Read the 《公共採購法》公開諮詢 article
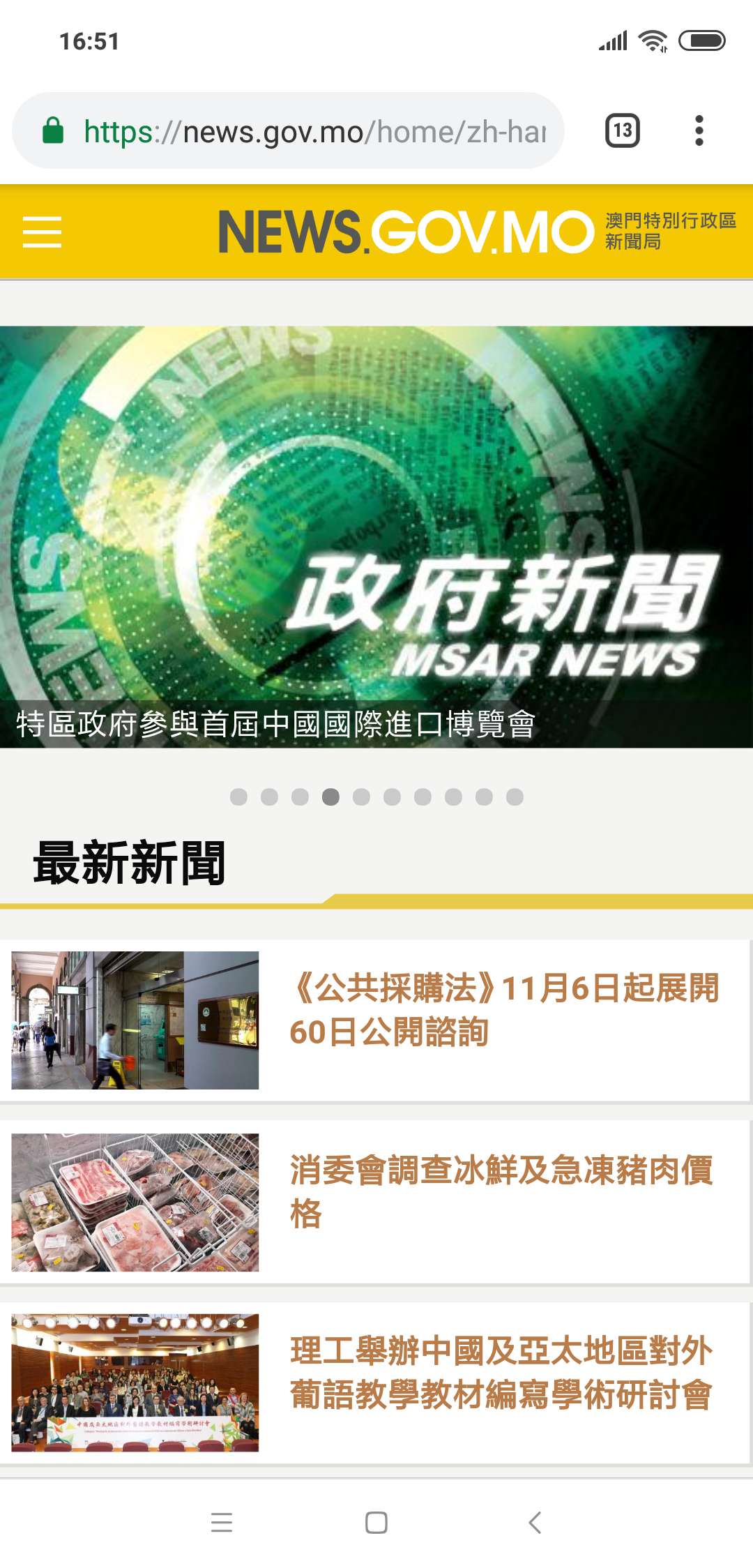Image resolution: width=753 pixels, height=1568 pixels. pyautogui.click(x=503, y=1010)
